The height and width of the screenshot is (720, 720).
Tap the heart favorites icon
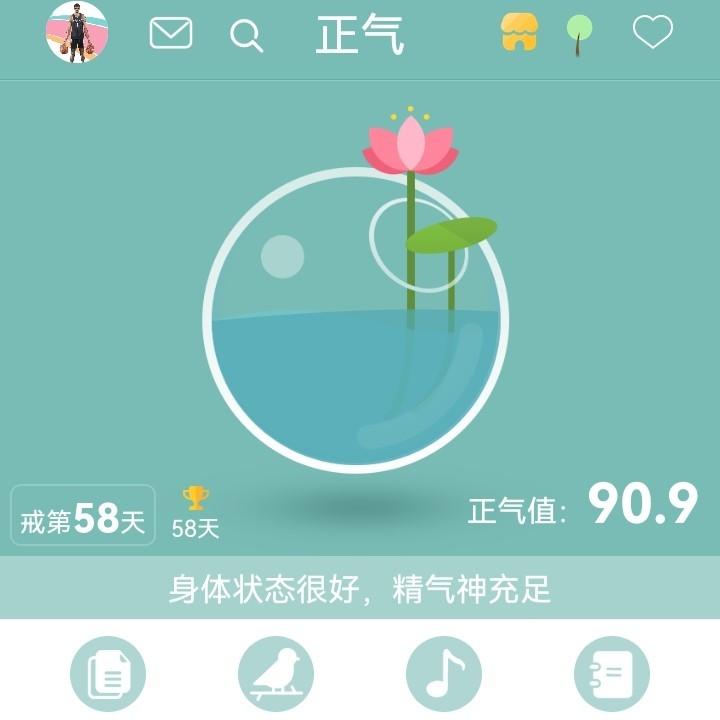pos(653,33)
